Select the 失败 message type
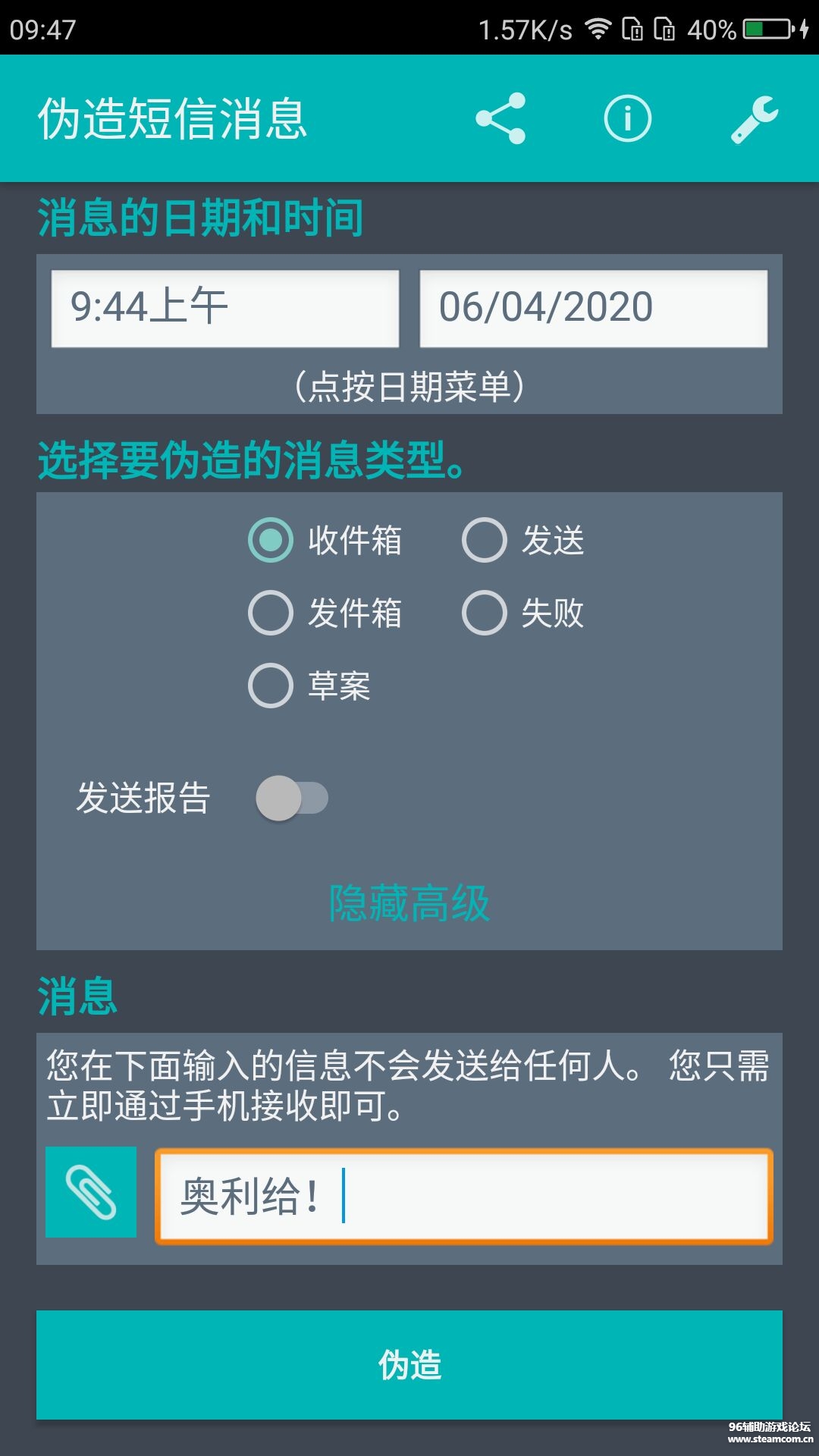 pos(484,613)
